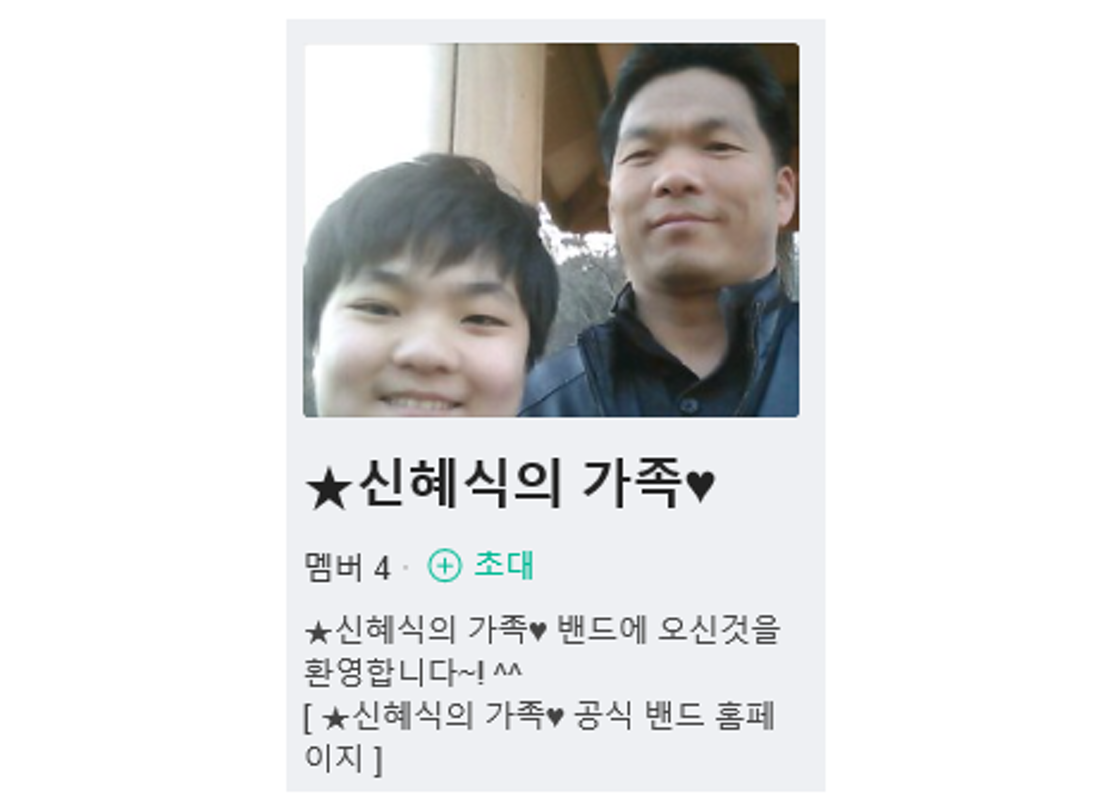The height and width of the screenshot is (799, 1100).
Task: View the 멤버 4 member list
Action: point(347,567)
